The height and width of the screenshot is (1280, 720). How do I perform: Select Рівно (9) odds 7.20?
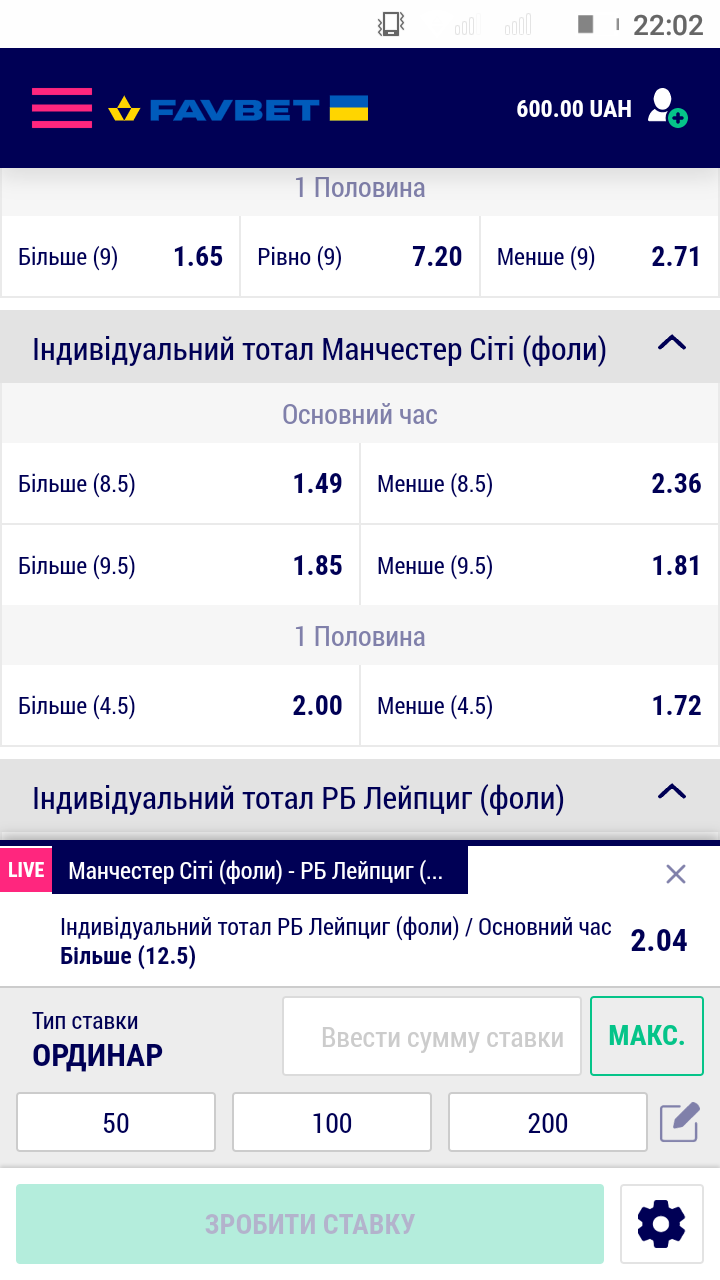pyautogui.click(x=360, y=257)
